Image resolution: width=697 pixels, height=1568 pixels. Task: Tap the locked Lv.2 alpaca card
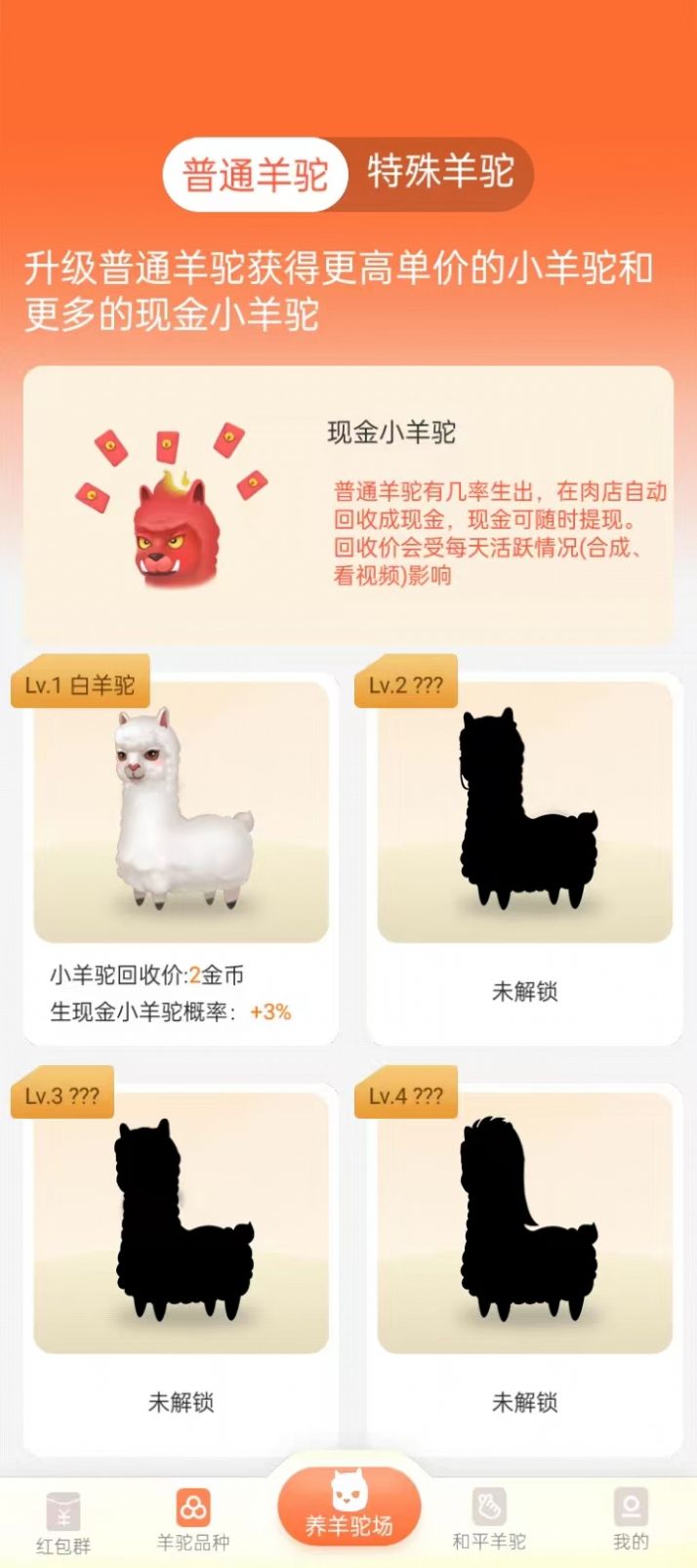coord(524,849)
